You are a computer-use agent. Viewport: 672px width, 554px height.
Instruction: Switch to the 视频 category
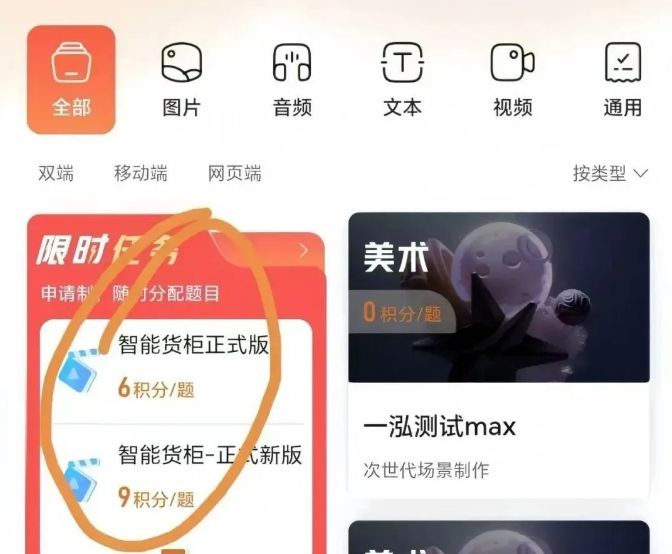coord(512,79)
